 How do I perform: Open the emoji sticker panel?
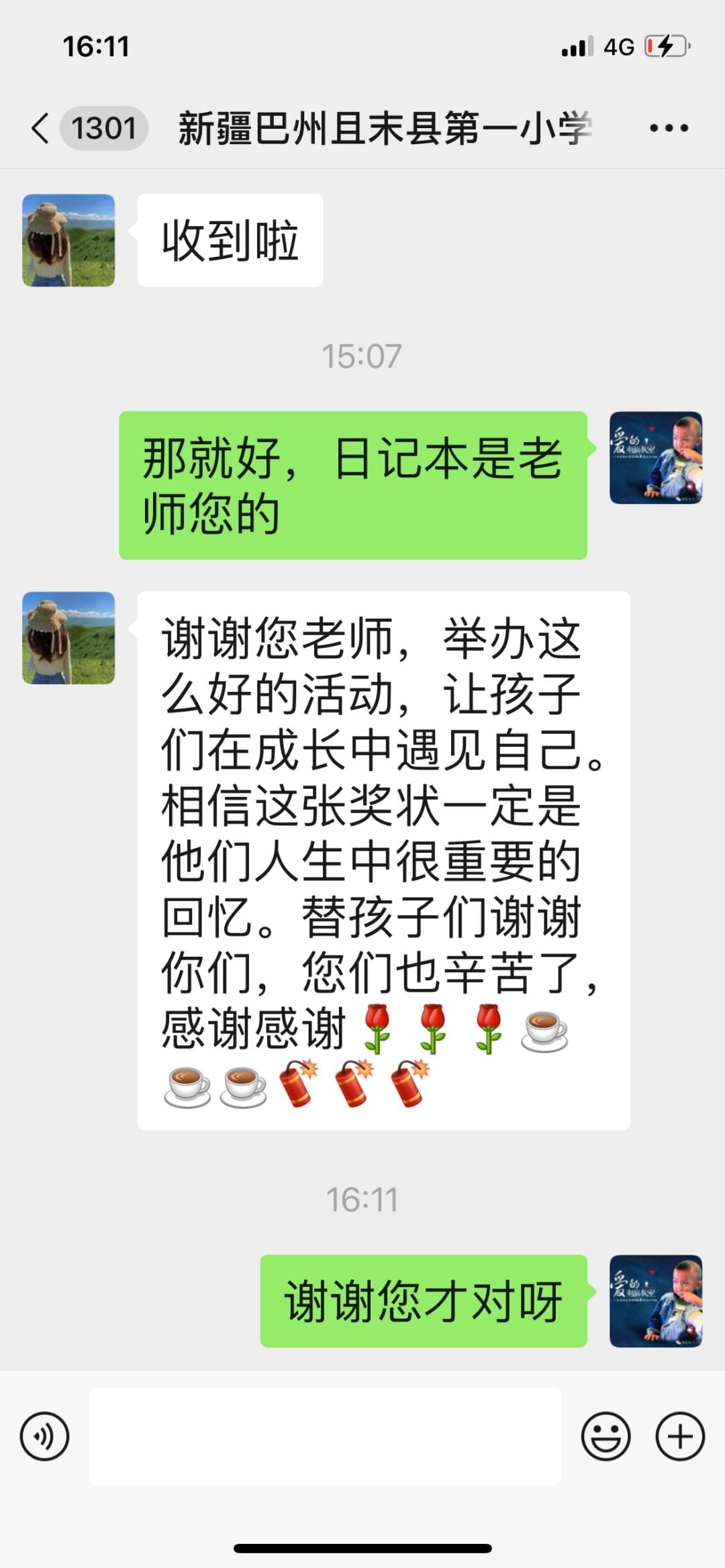pyautogui.click(x=606, y=1436)
